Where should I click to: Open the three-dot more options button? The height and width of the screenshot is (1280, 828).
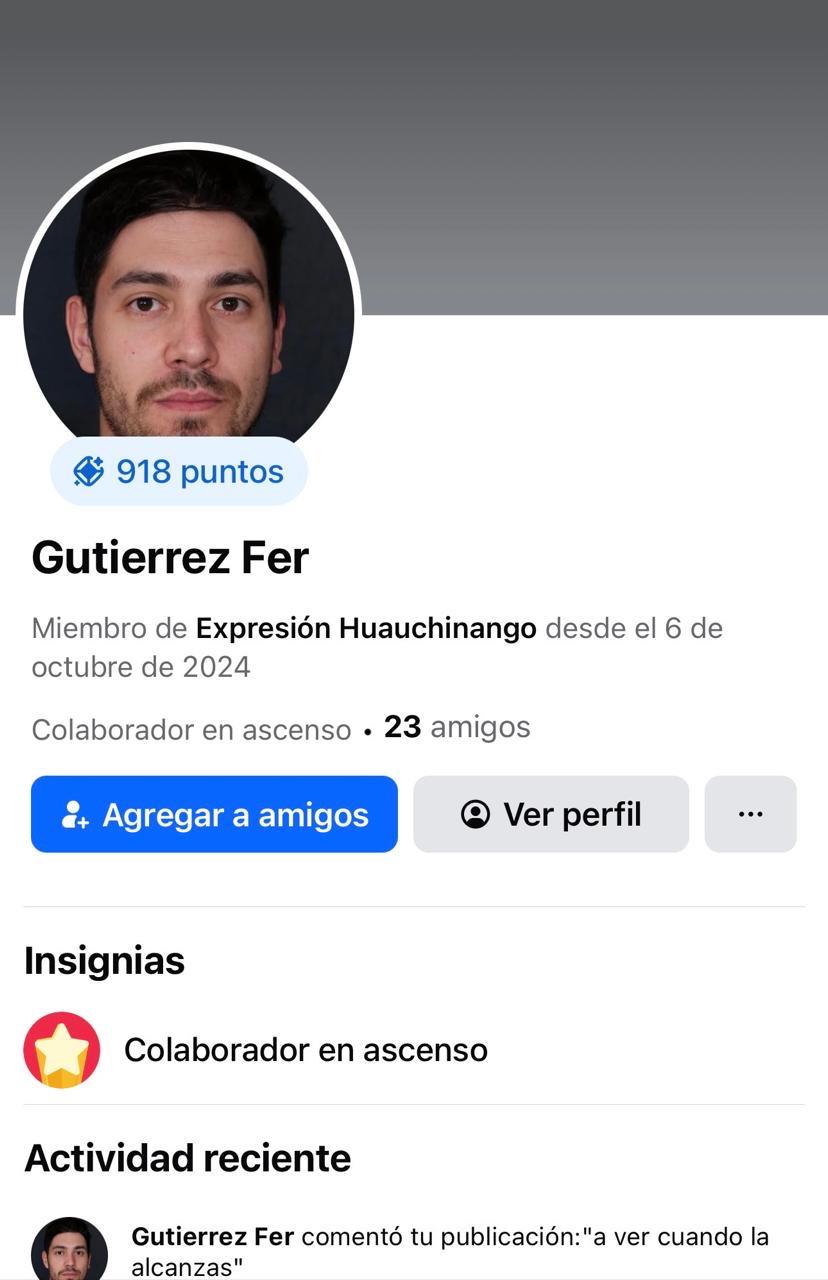point(750,814)
